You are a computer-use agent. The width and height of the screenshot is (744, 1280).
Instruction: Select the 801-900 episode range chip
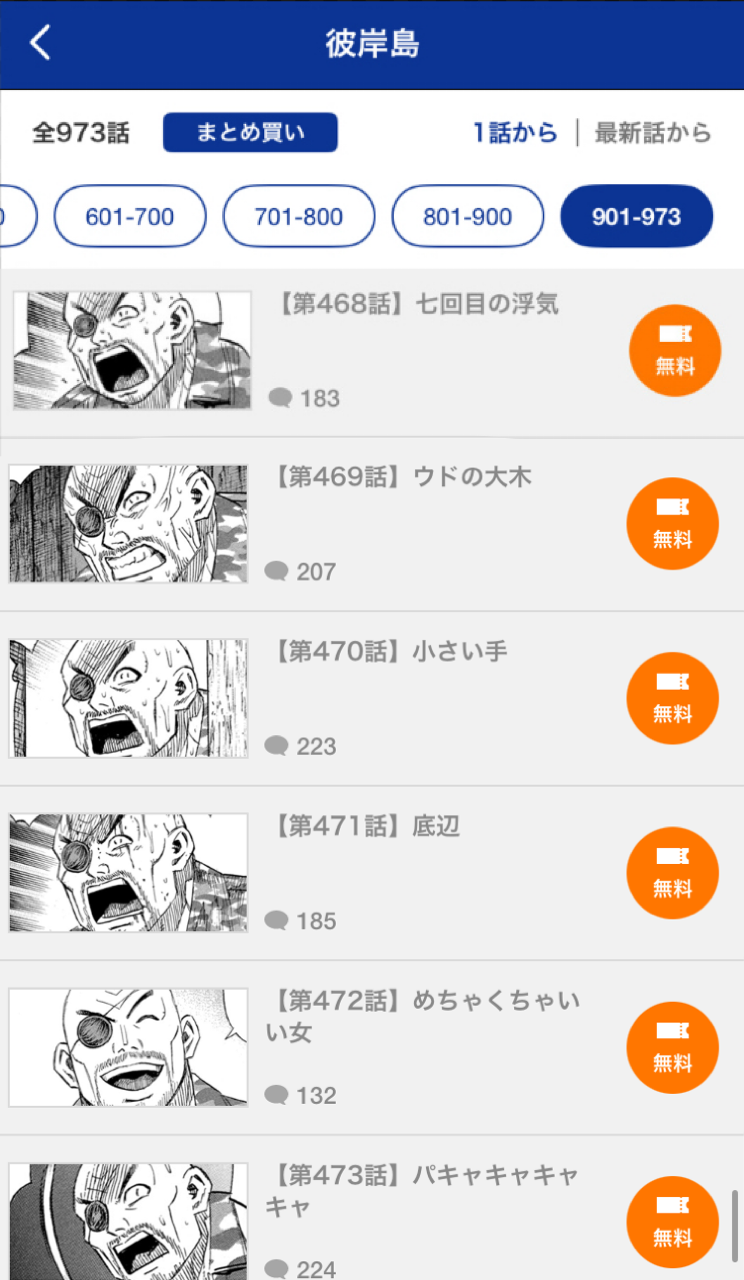click(468, 216)
